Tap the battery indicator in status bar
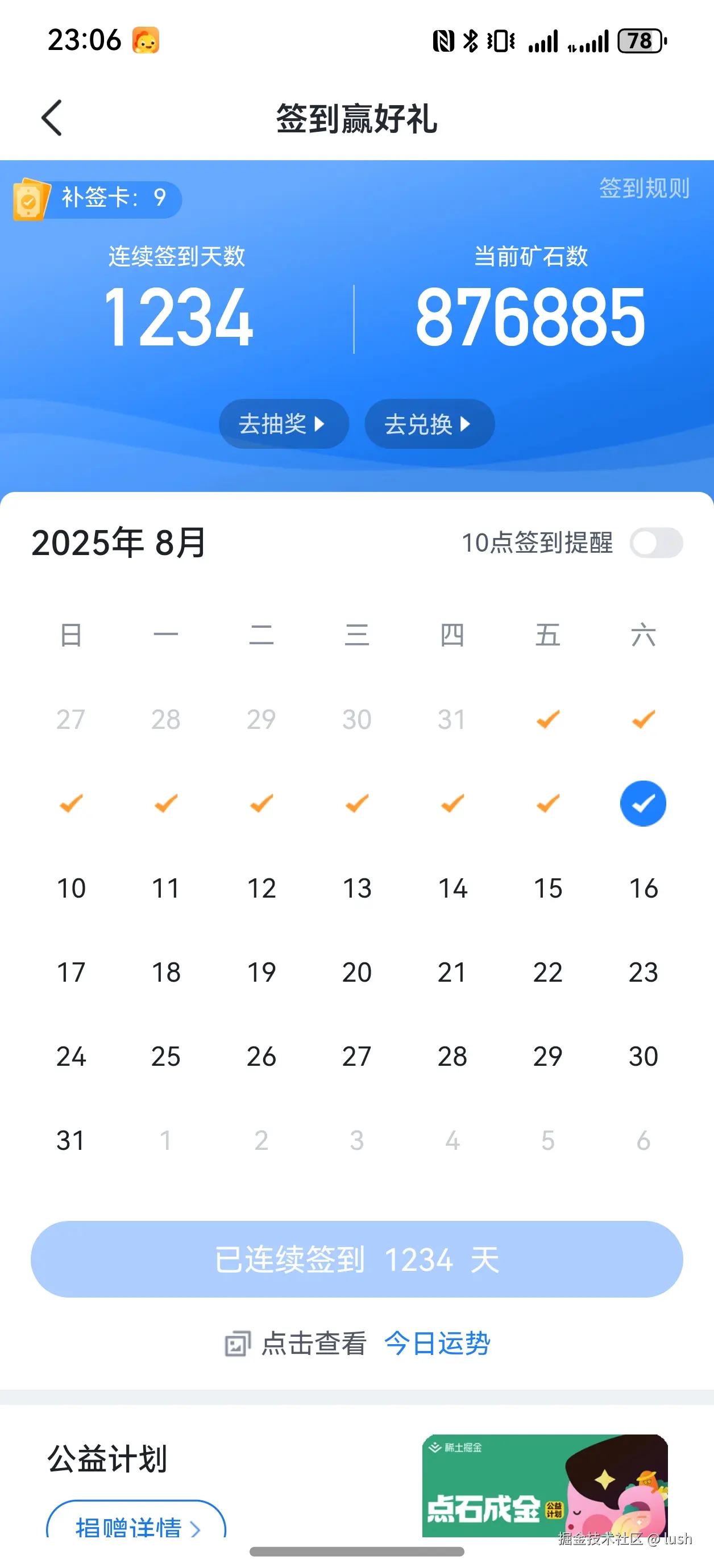The height and width of the screenshot is (1568, 714). [x=639, y=40]
